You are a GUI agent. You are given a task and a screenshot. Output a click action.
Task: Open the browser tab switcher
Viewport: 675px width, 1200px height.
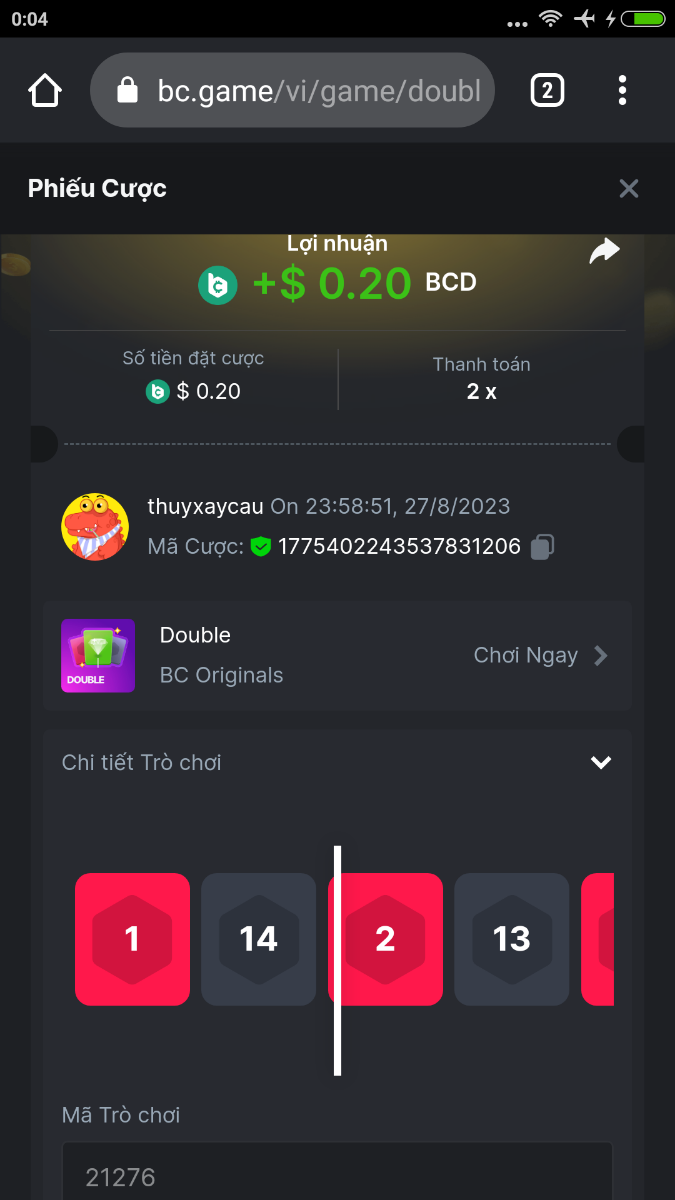pyautogui.click(x=546, y=91)
